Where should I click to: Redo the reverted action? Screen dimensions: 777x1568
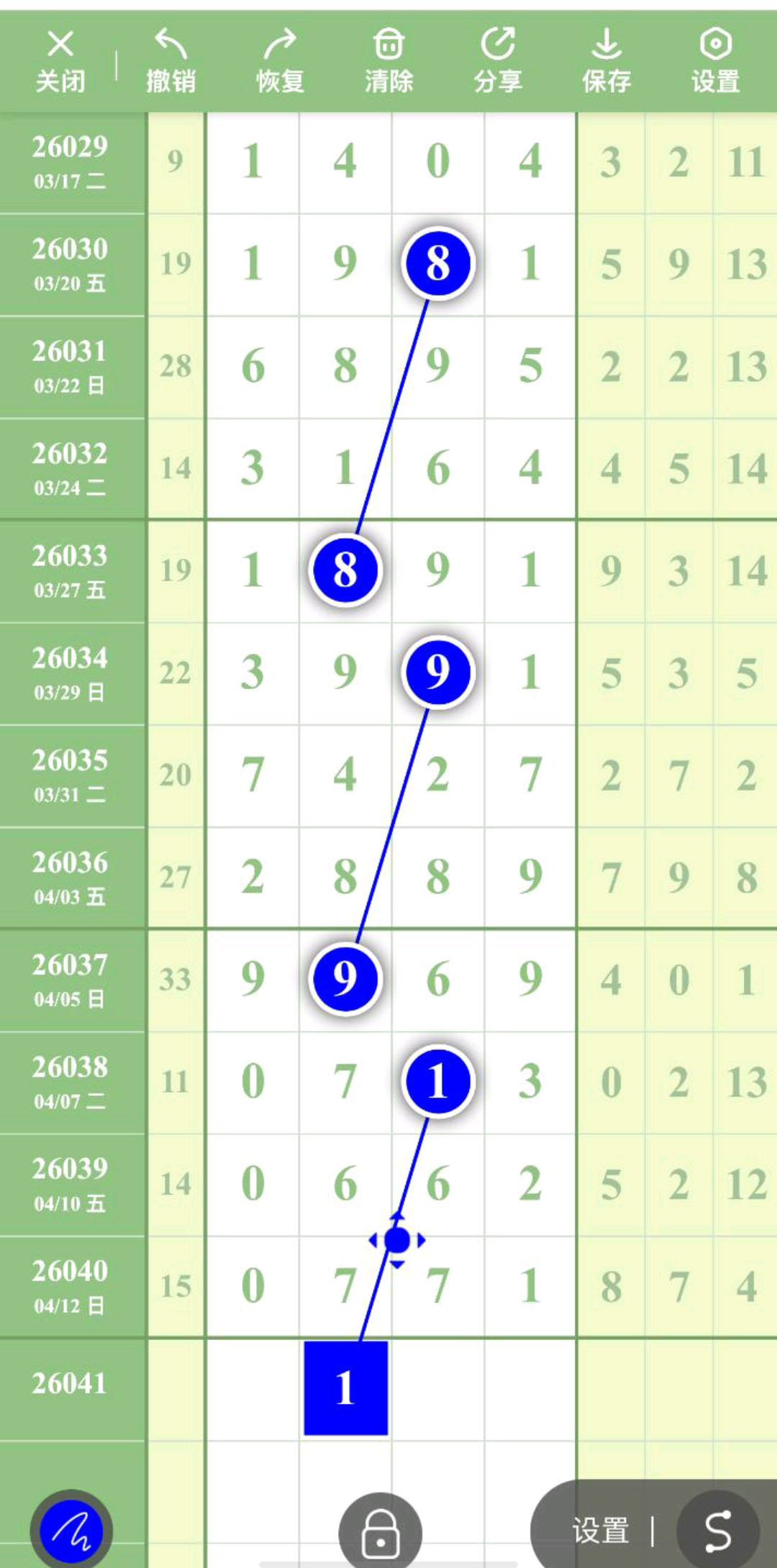[280, 63]
